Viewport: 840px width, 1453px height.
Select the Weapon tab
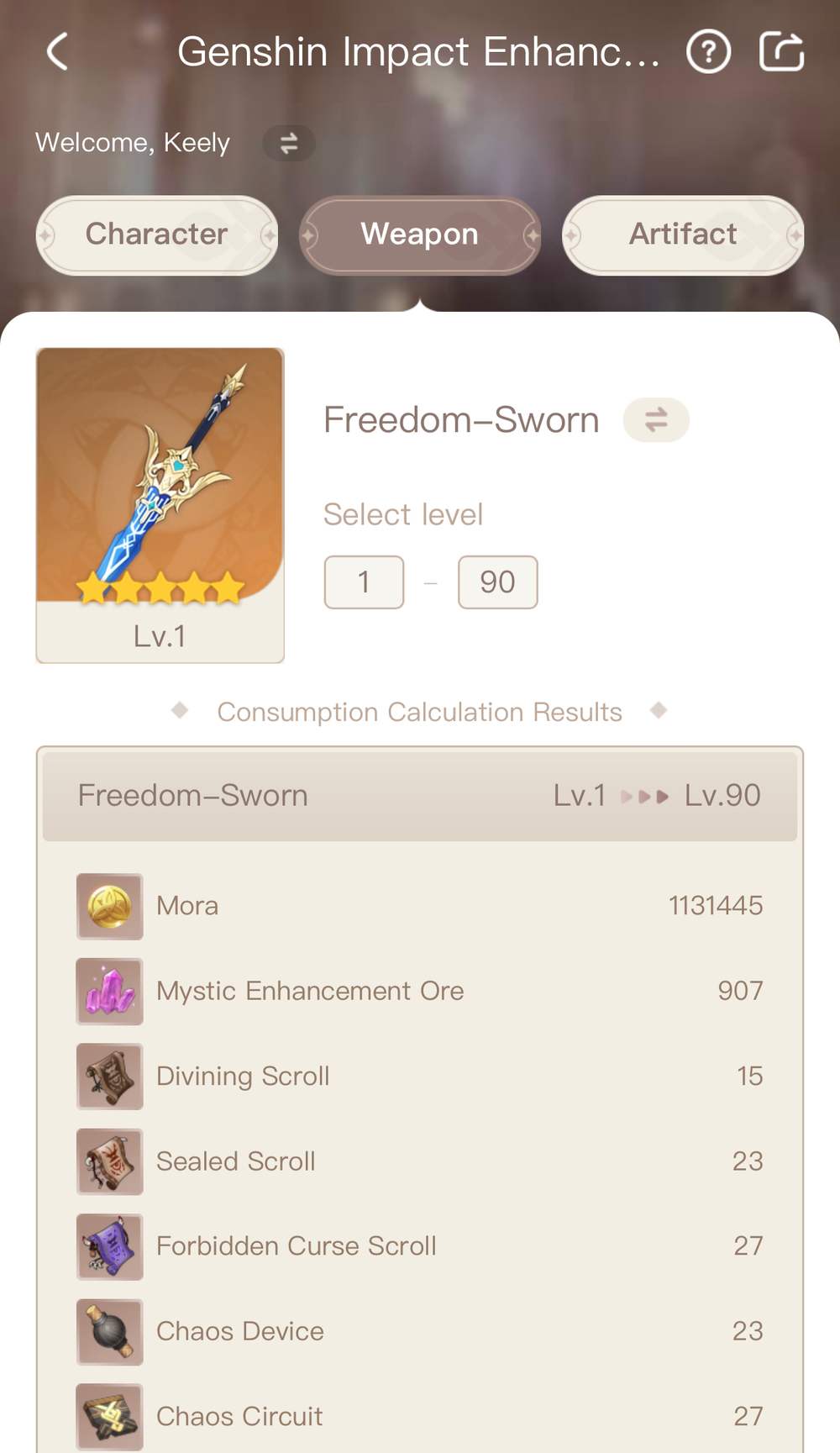point(419,234)
